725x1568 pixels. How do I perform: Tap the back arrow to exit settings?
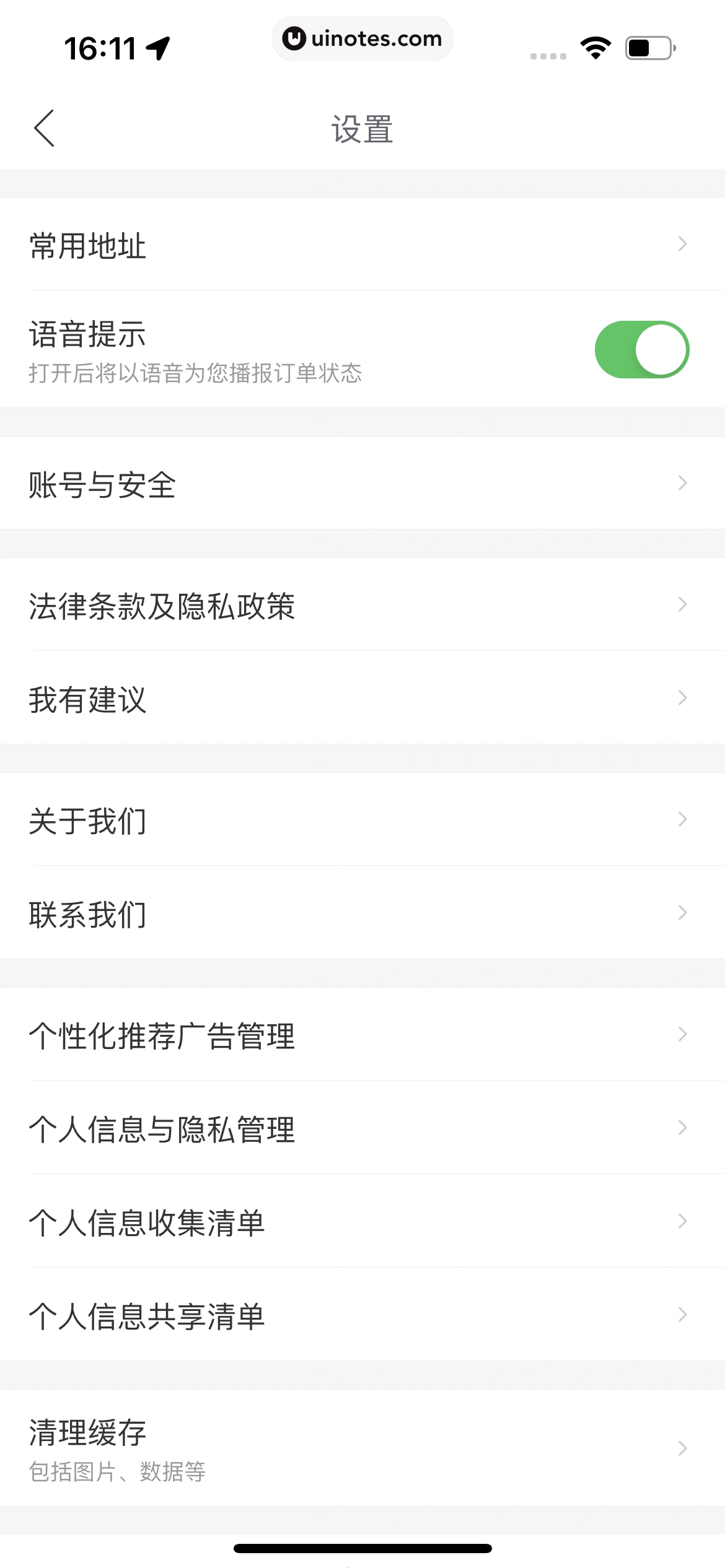44,128
